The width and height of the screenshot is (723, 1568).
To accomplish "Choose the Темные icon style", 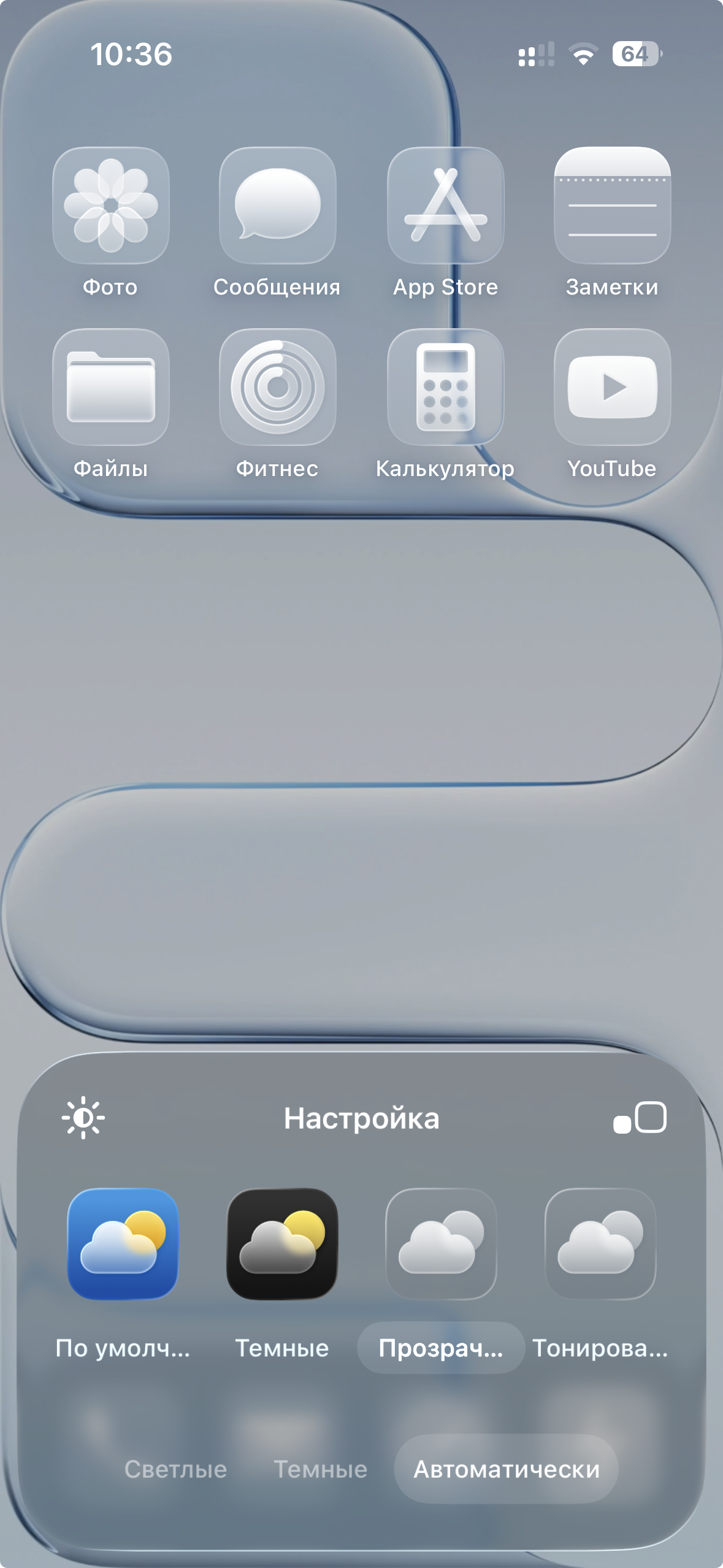I will [x=282, y=1244].
